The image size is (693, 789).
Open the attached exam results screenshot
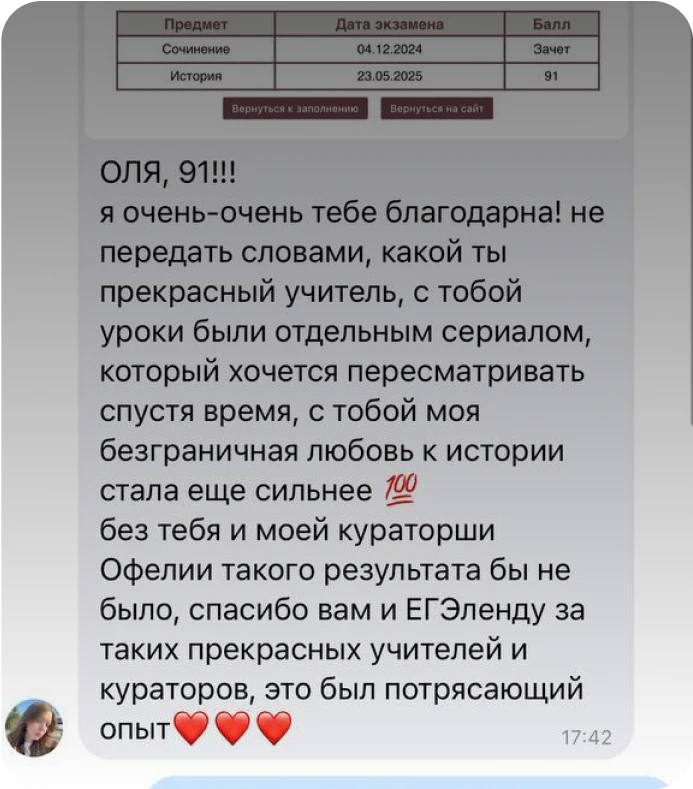[x=357, y=64]
